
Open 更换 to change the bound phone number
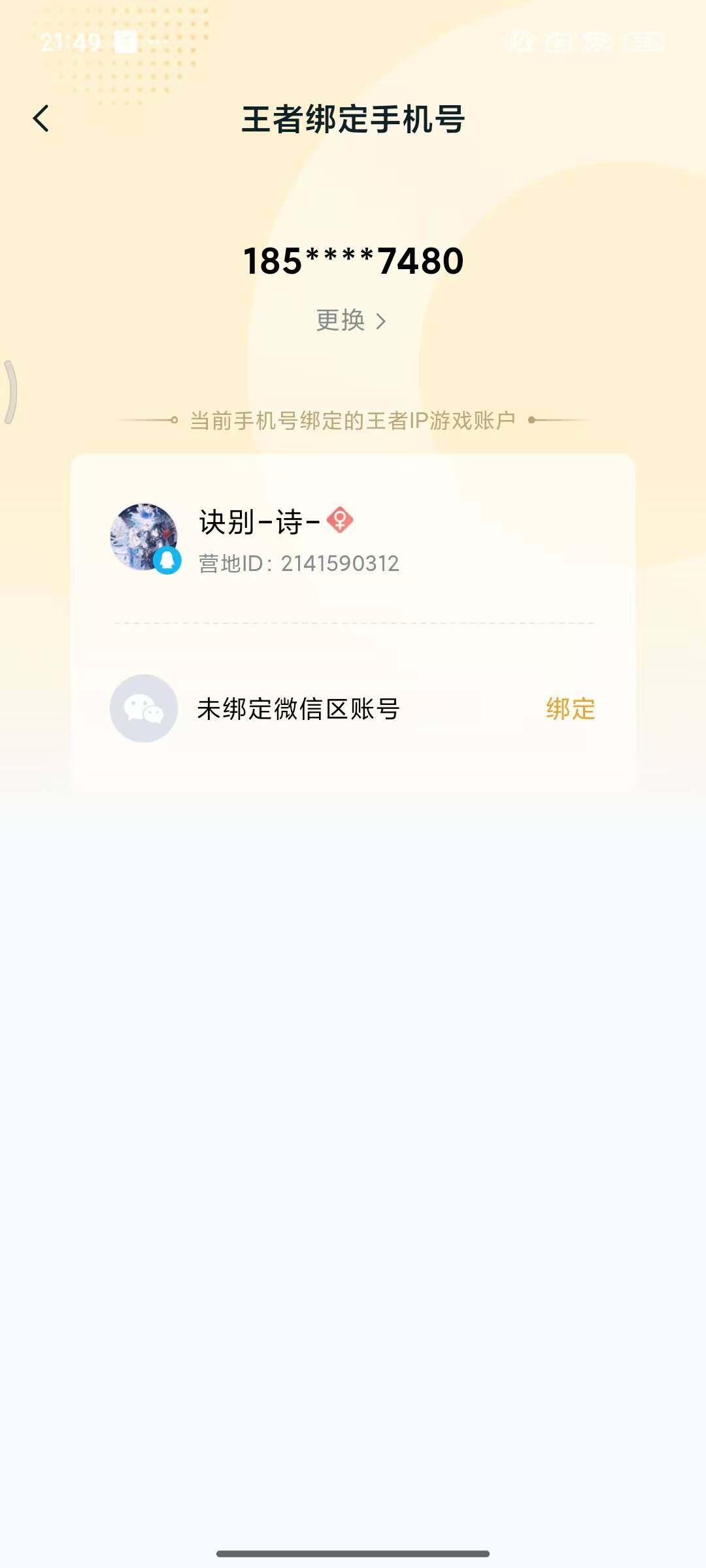point(340,321)
